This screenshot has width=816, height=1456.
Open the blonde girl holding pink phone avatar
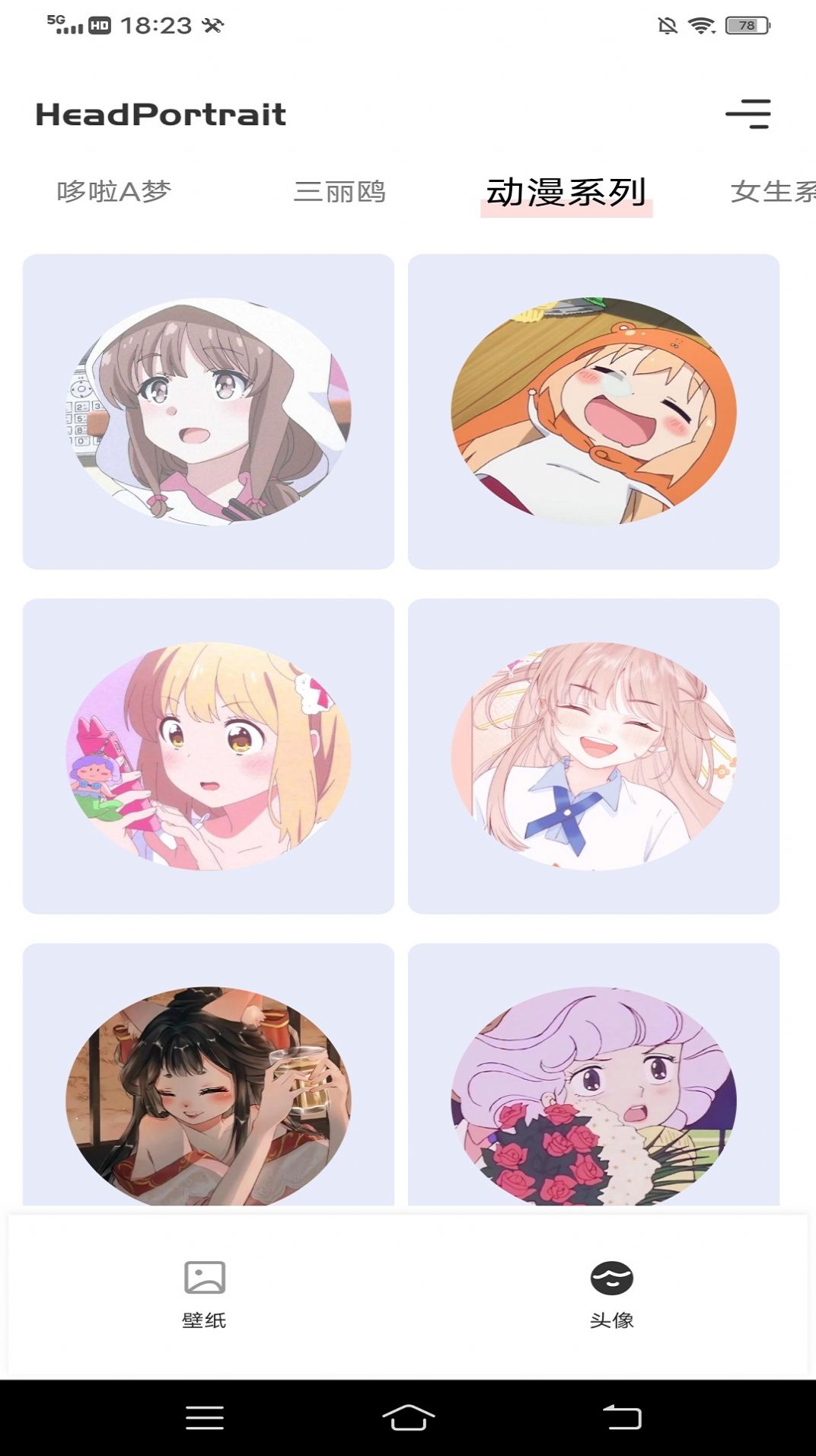tap(209, 756)
